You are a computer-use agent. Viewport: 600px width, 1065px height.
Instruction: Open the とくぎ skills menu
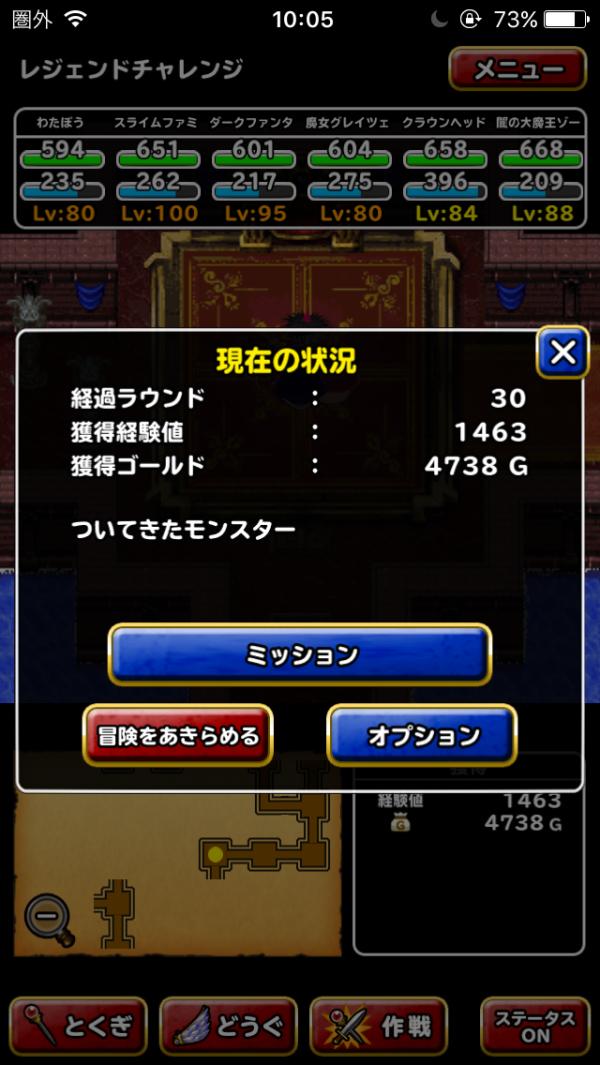(79, 1026)
